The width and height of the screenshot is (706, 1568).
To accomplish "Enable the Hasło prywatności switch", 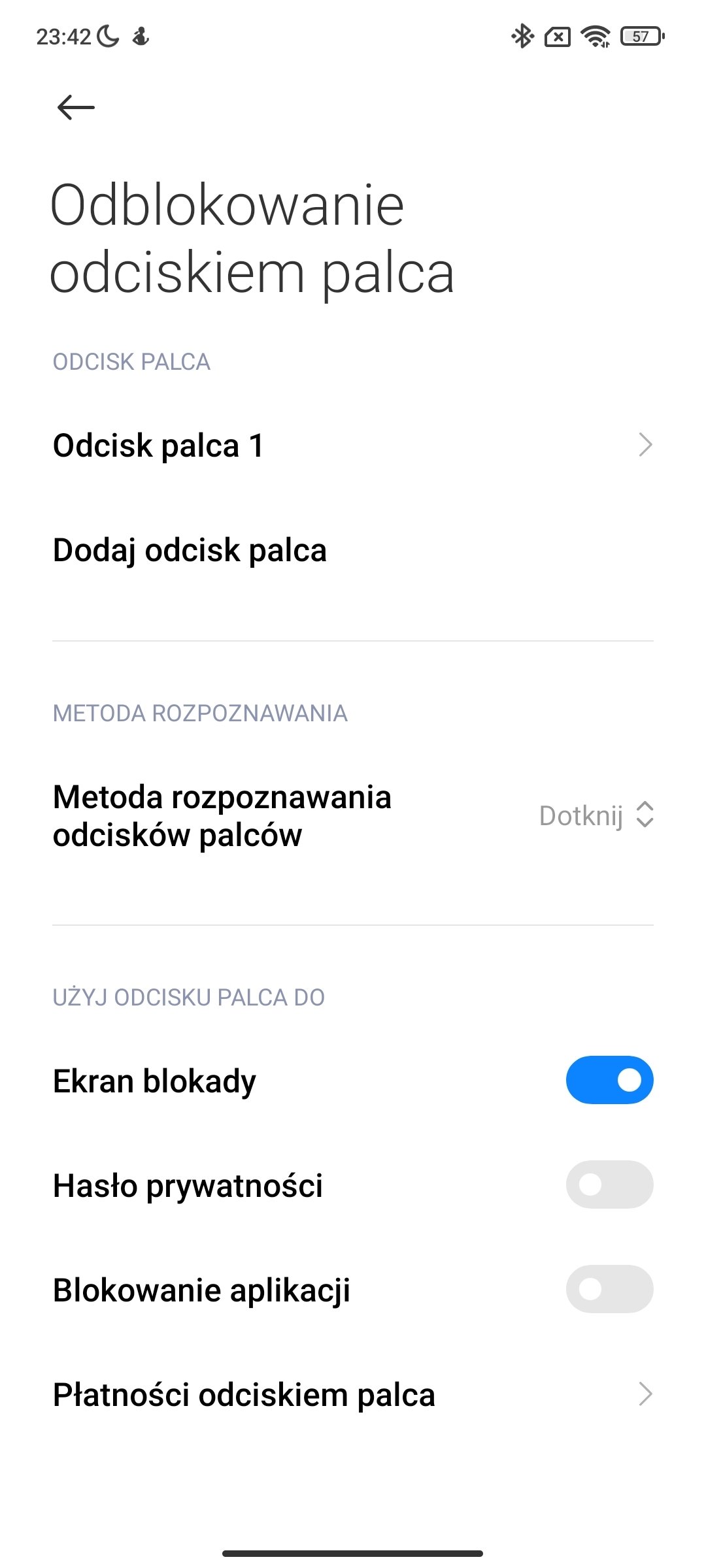I will pos(609,1184).
